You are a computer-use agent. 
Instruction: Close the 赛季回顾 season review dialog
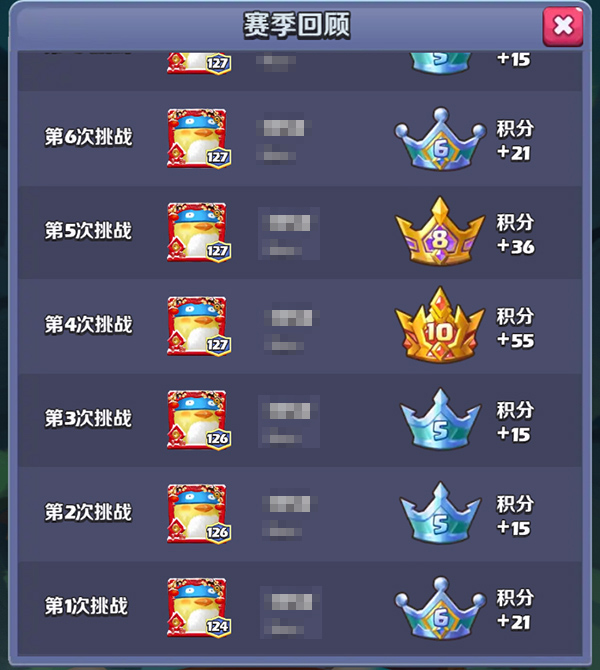pyautogui.click(x=563, y=26)
